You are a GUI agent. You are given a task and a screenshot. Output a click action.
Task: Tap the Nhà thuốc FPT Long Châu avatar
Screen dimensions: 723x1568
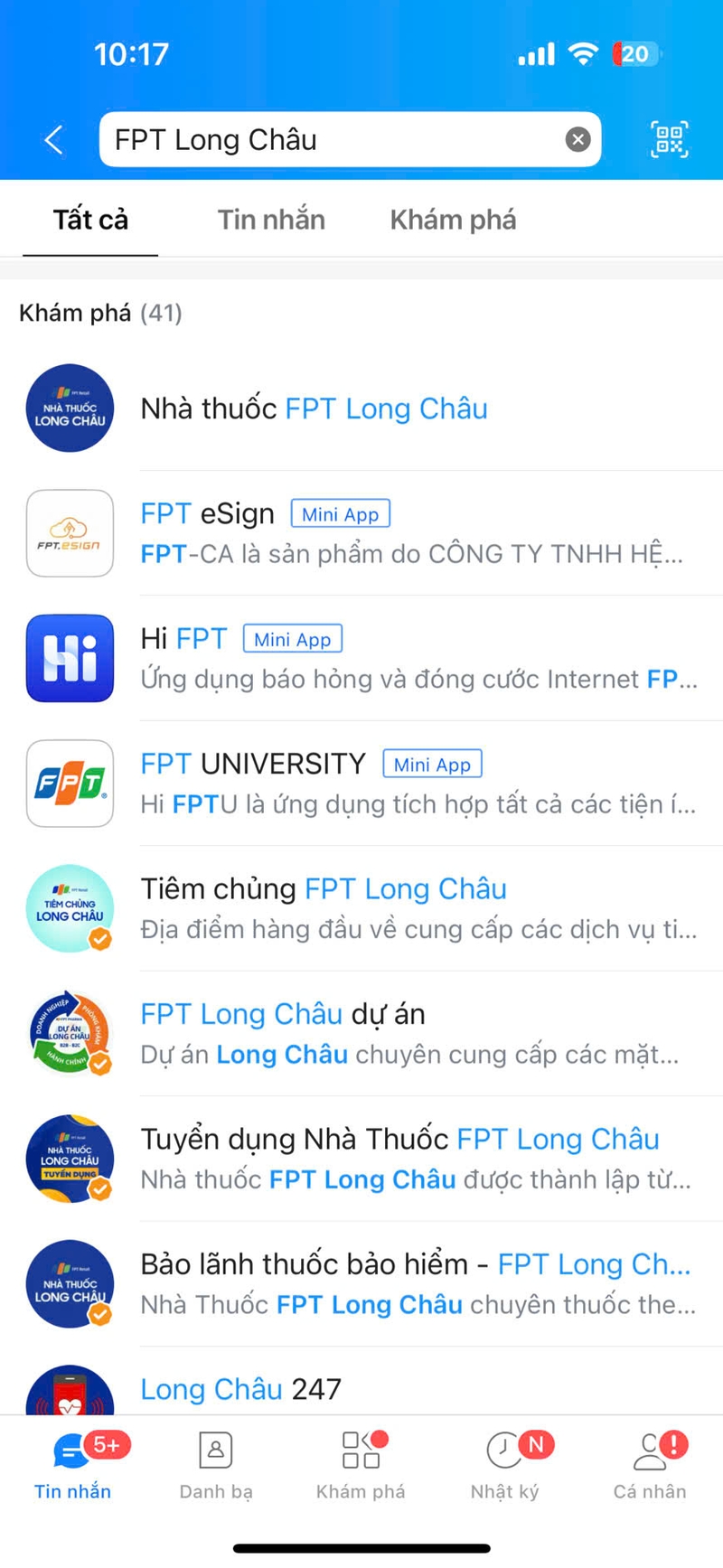(70, 408)
